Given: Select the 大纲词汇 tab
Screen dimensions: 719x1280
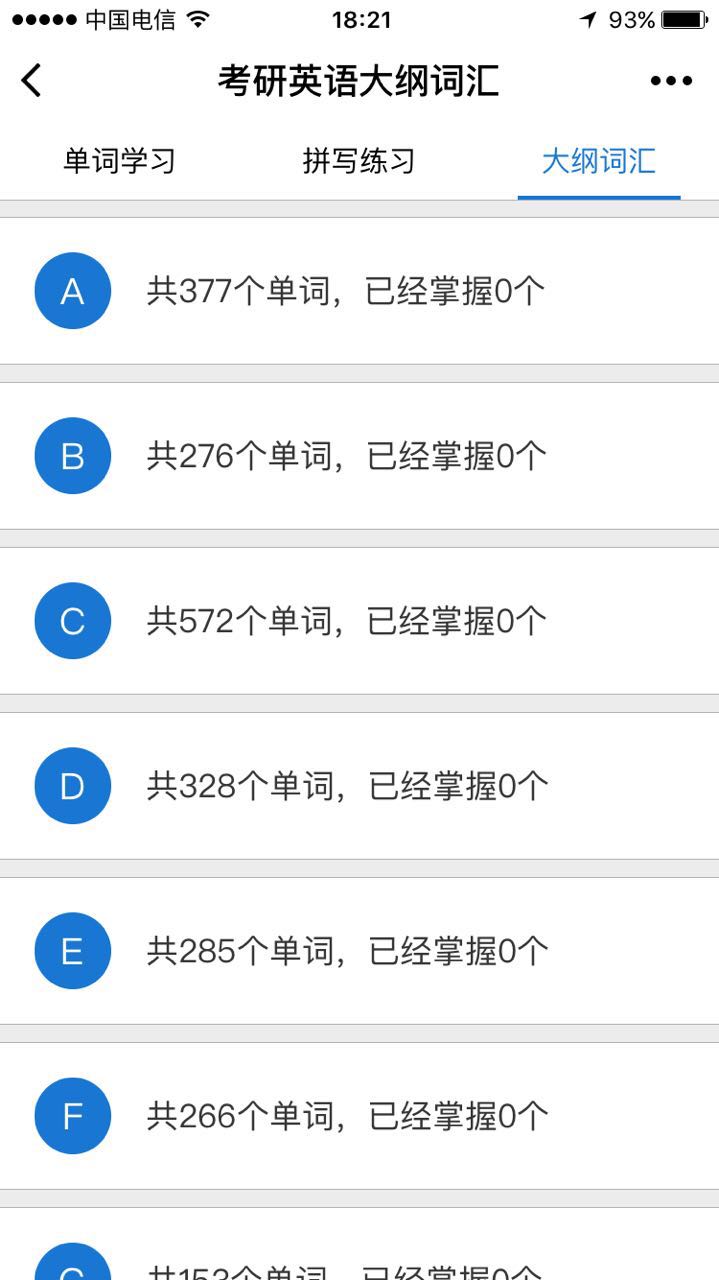Looking at the screenshot, I should (598, 161).
